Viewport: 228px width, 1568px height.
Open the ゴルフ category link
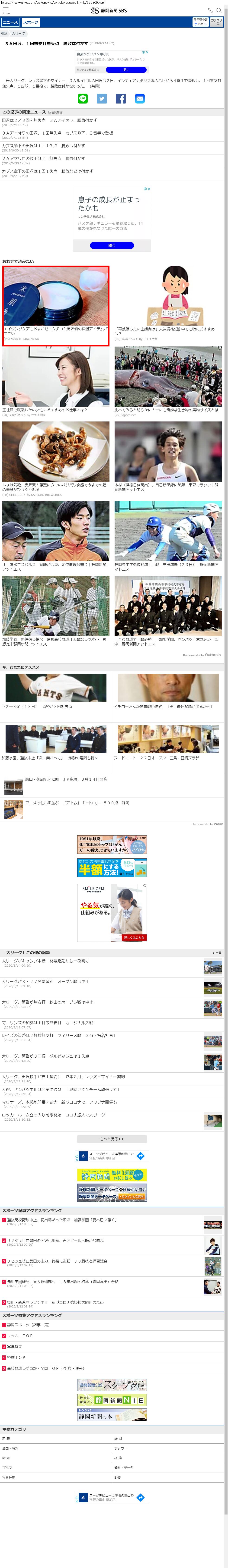pyautogui.click(x=7, y=1467)
